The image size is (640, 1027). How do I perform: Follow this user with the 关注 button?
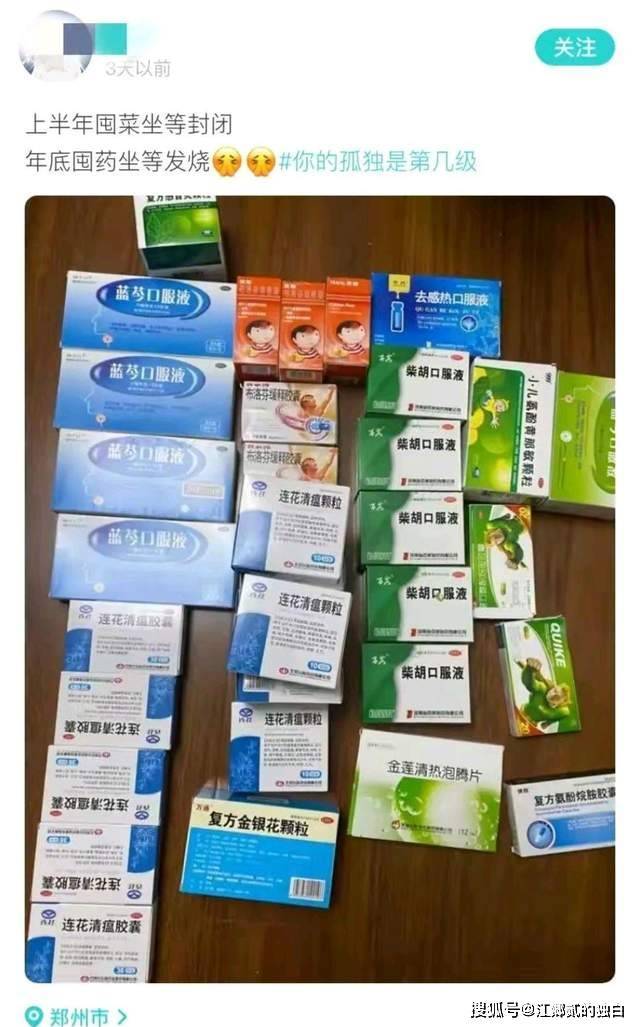574,47
